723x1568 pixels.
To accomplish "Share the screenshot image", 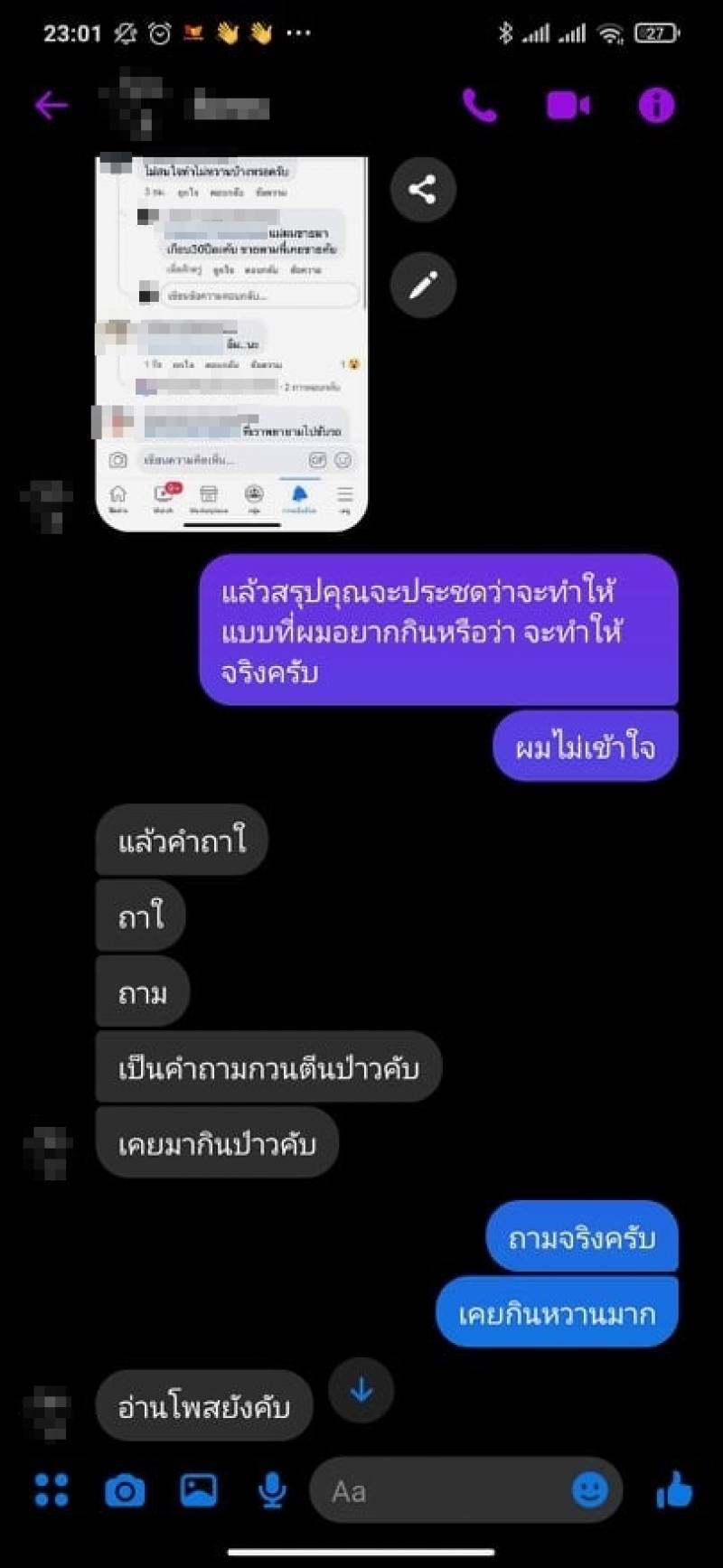I will coord(422,189).
